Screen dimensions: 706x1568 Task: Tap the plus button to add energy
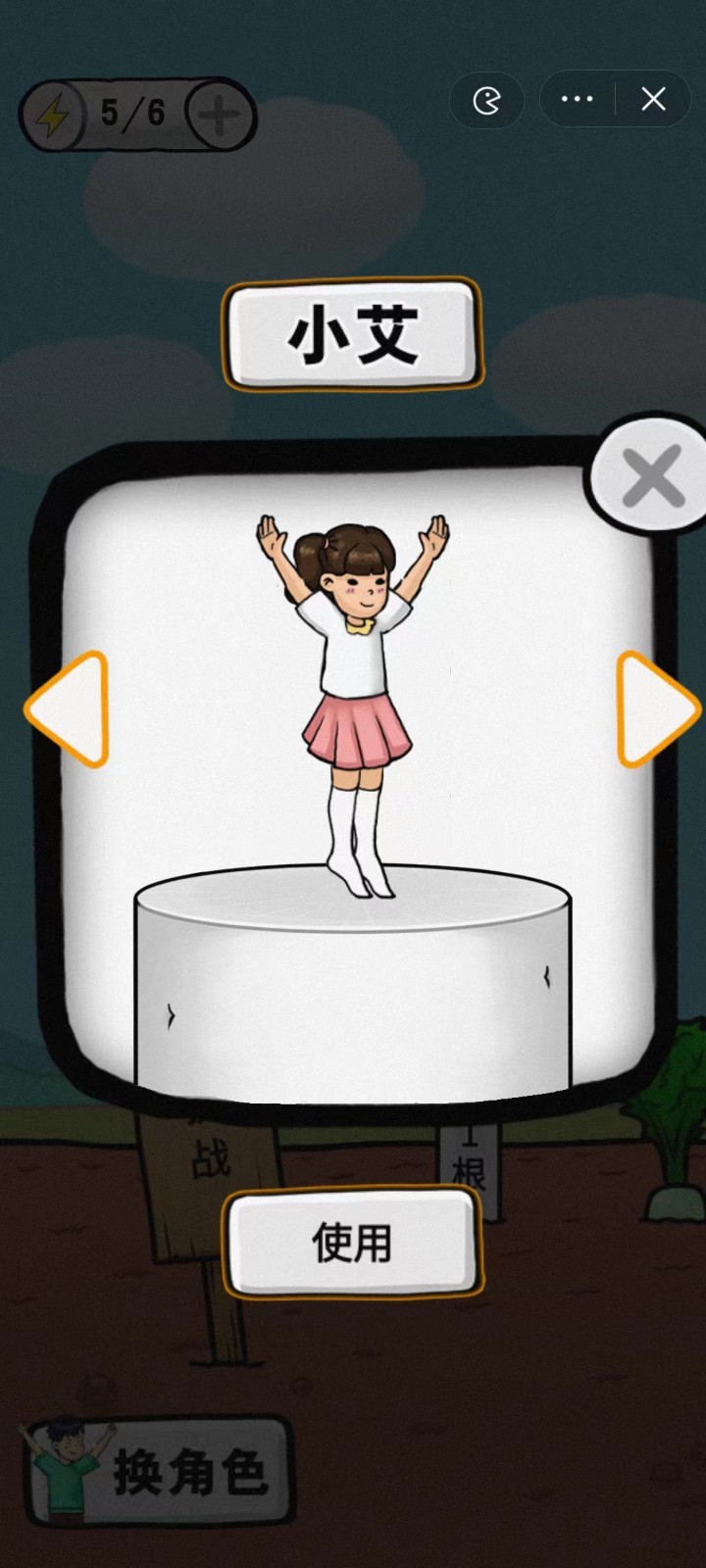pyautogui.click(x=220, y=116)
